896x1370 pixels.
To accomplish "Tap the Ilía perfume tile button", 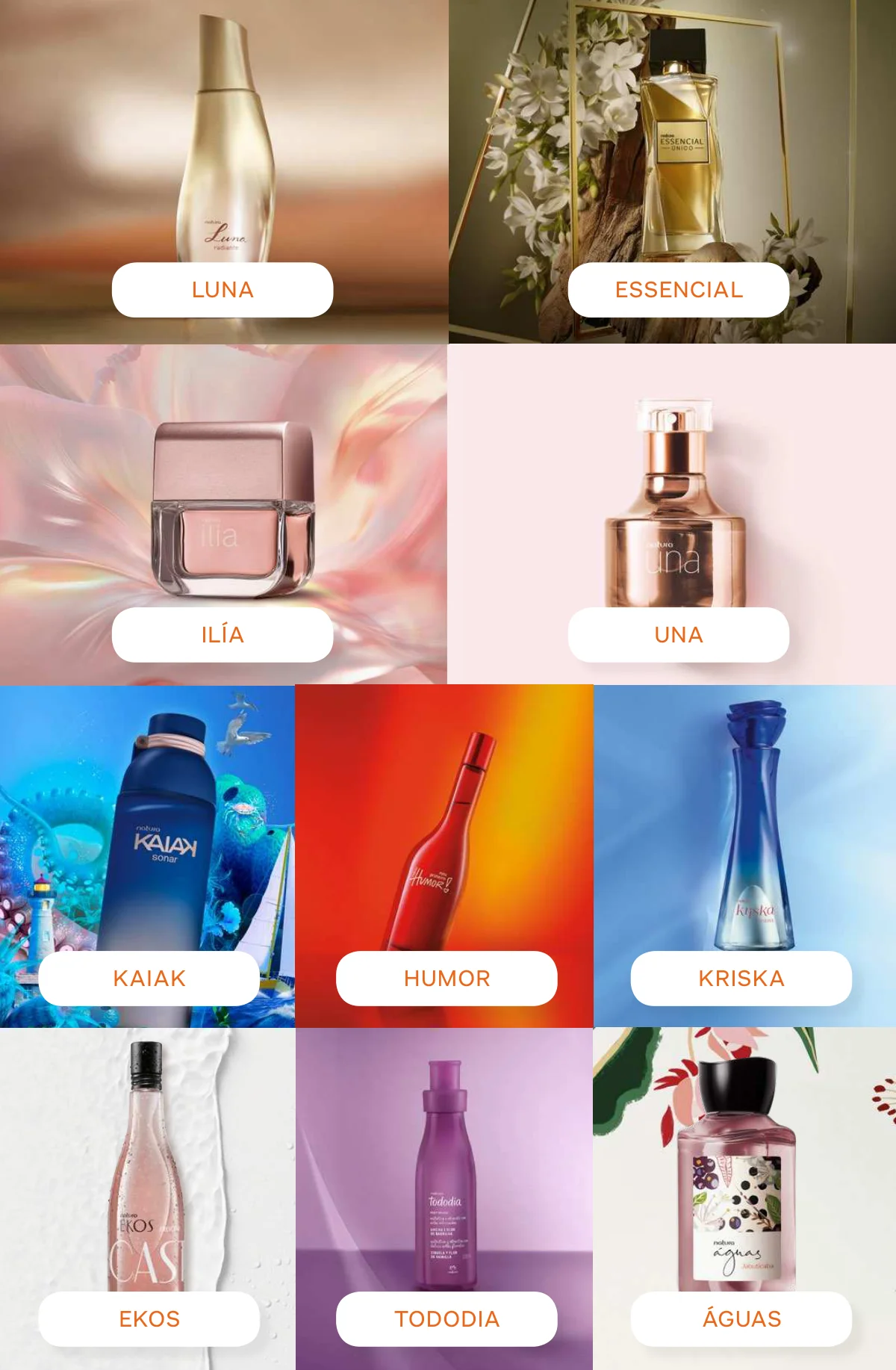I will click(223, 635).
